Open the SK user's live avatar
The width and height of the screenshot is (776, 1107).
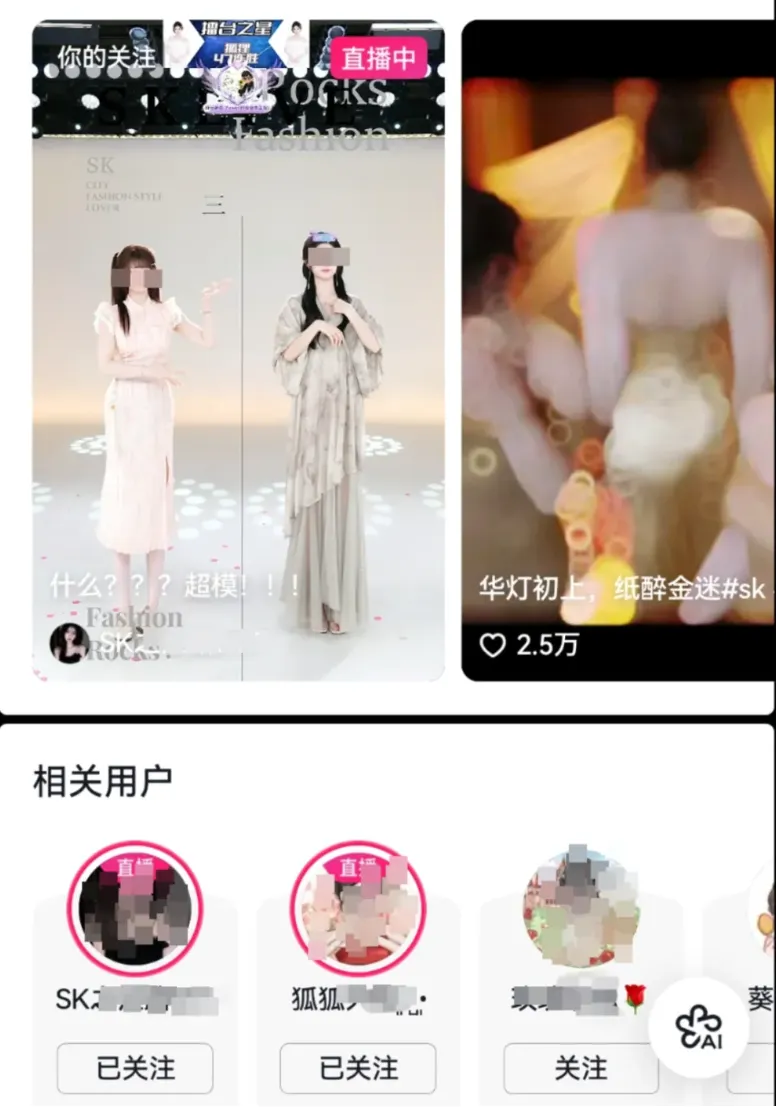click(135, 909)
